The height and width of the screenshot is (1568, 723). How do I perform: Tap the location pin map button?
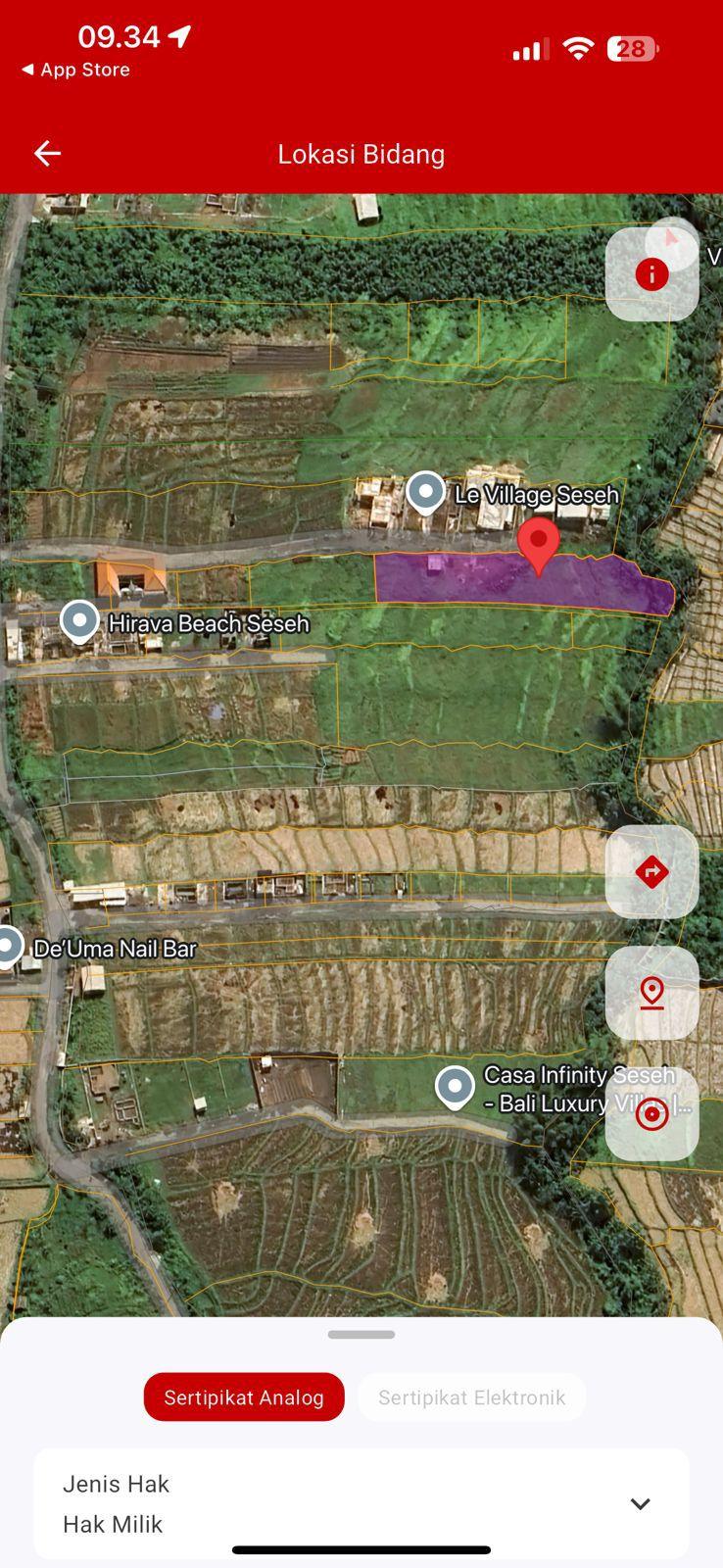[651, 993]
